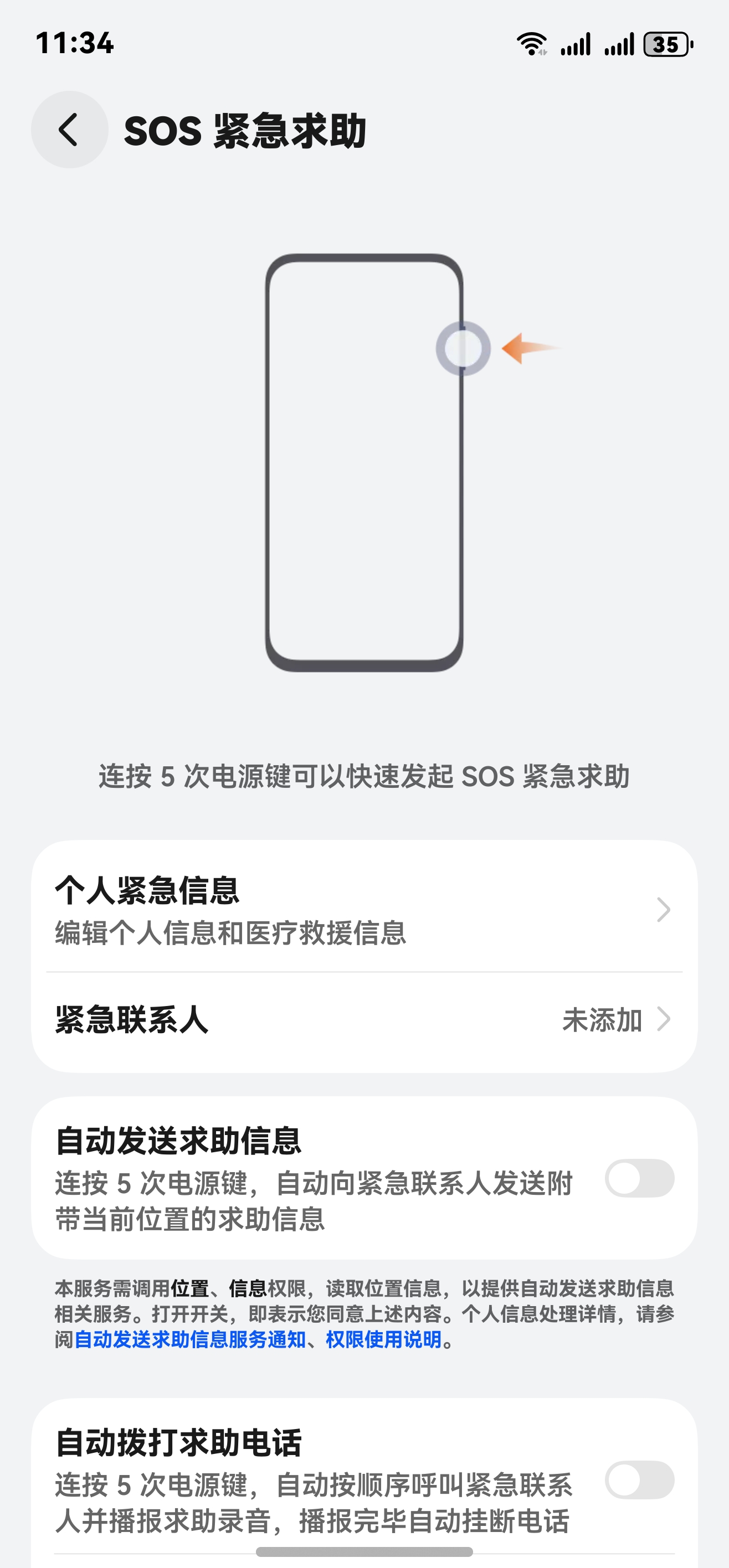Tap the clock showing 11:34

(x=74, y=43)
